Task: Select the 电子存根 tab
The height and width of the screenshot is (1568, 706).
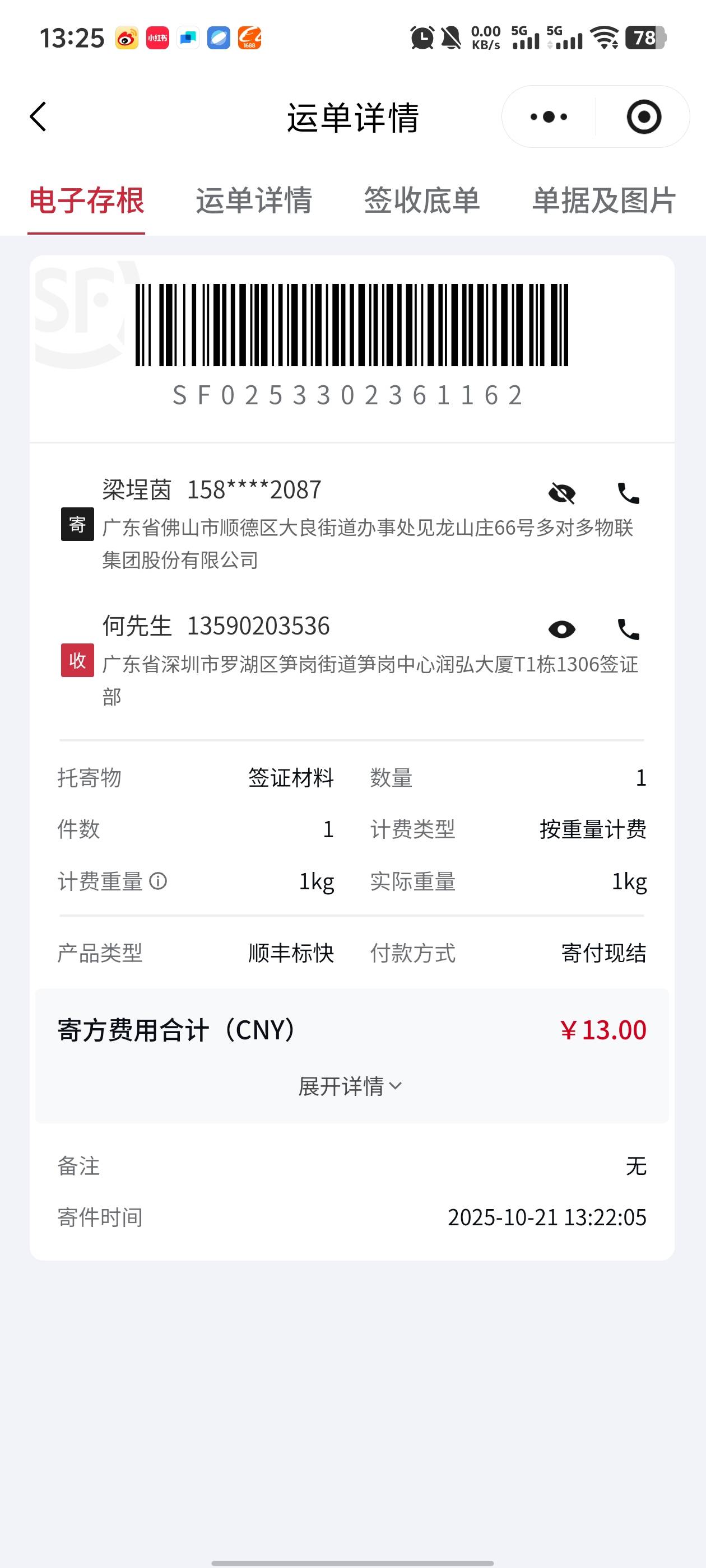Action: pos(86,200)
